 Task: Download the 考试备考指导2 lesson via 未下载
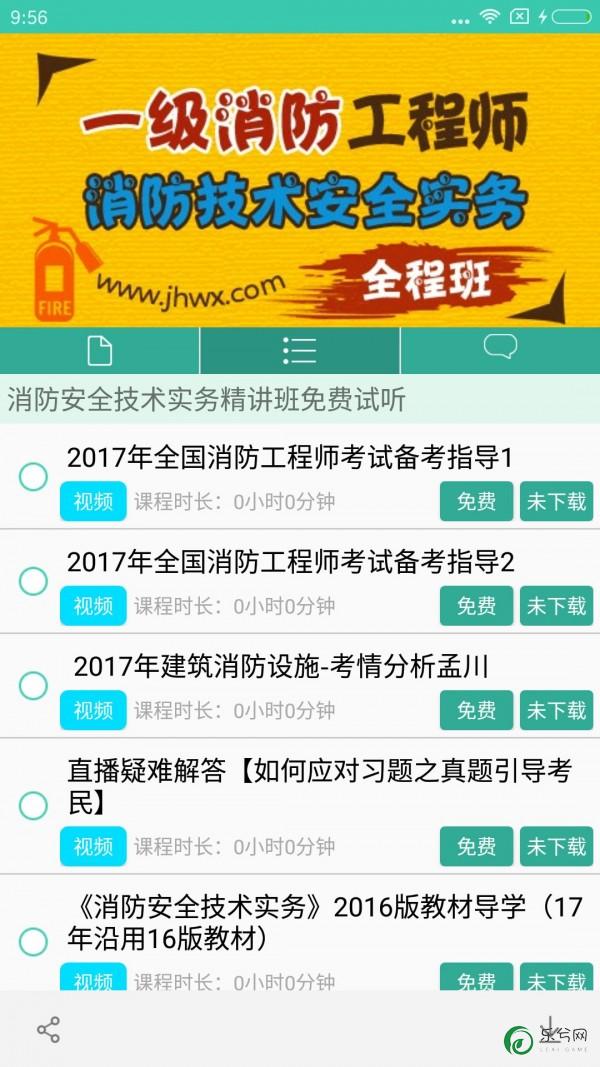click(556, 606)
